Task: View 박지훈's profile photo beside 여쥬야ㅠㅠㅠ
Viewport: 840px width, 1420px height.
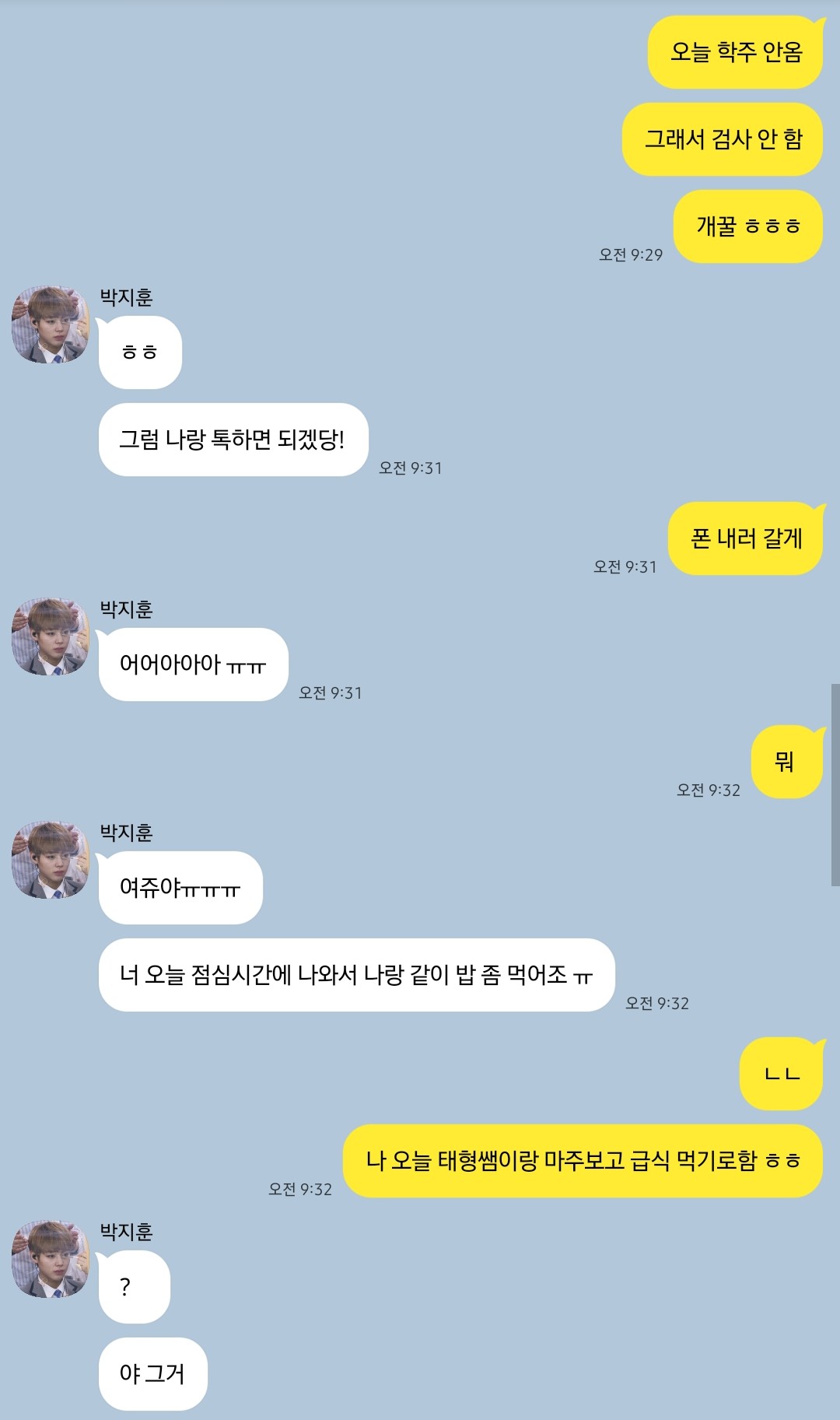Action: [x=51, y=860]
